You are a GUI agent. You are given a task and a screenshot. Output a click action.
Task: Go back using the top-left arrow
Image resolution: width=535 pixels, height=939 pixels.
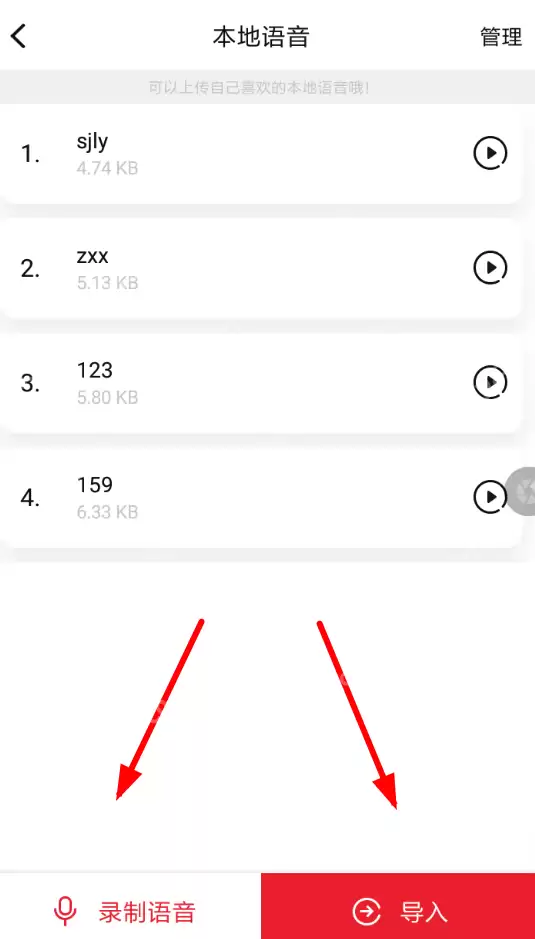(x=19, y=36)
